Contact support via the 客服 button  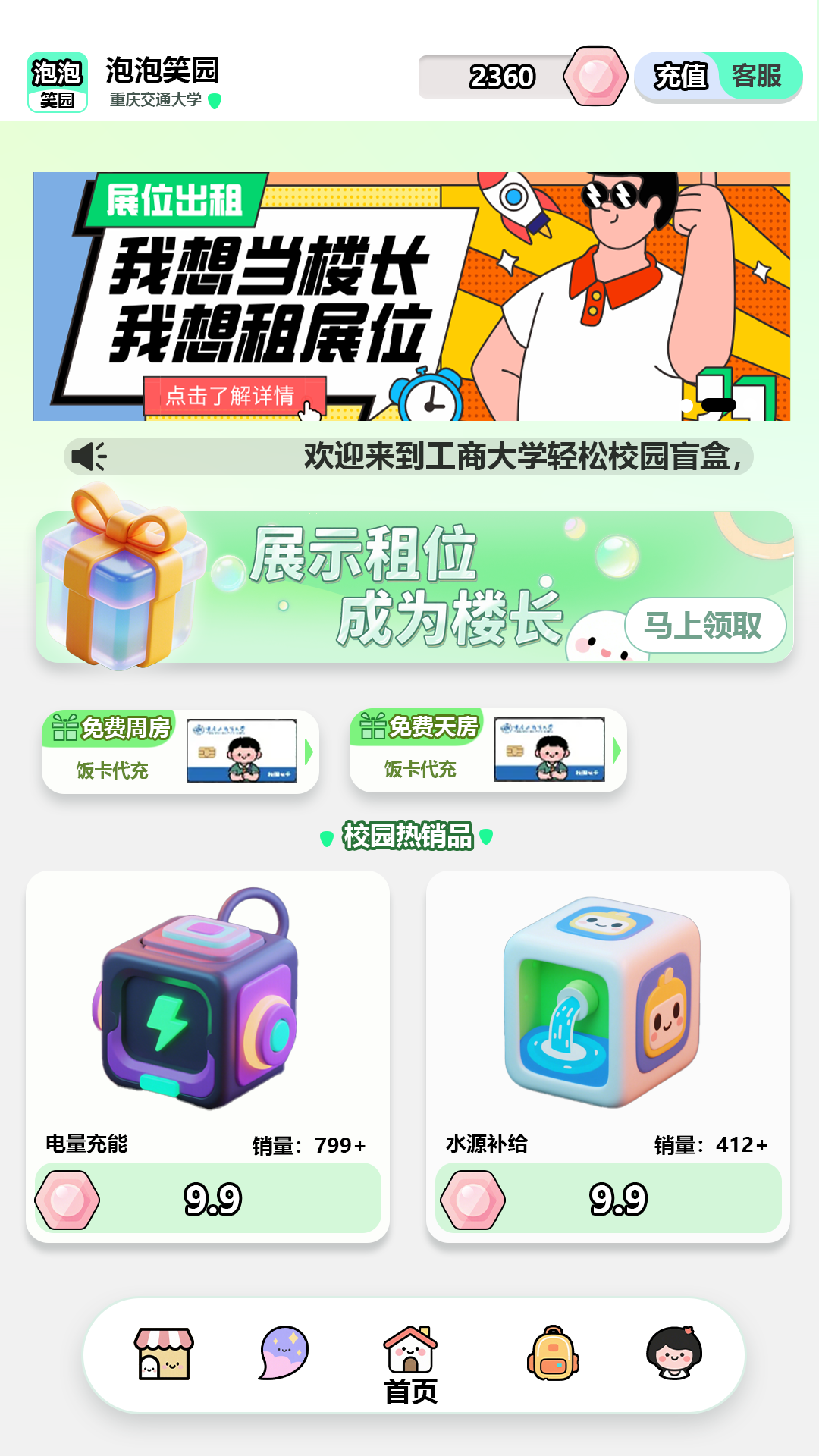(758, 76)
